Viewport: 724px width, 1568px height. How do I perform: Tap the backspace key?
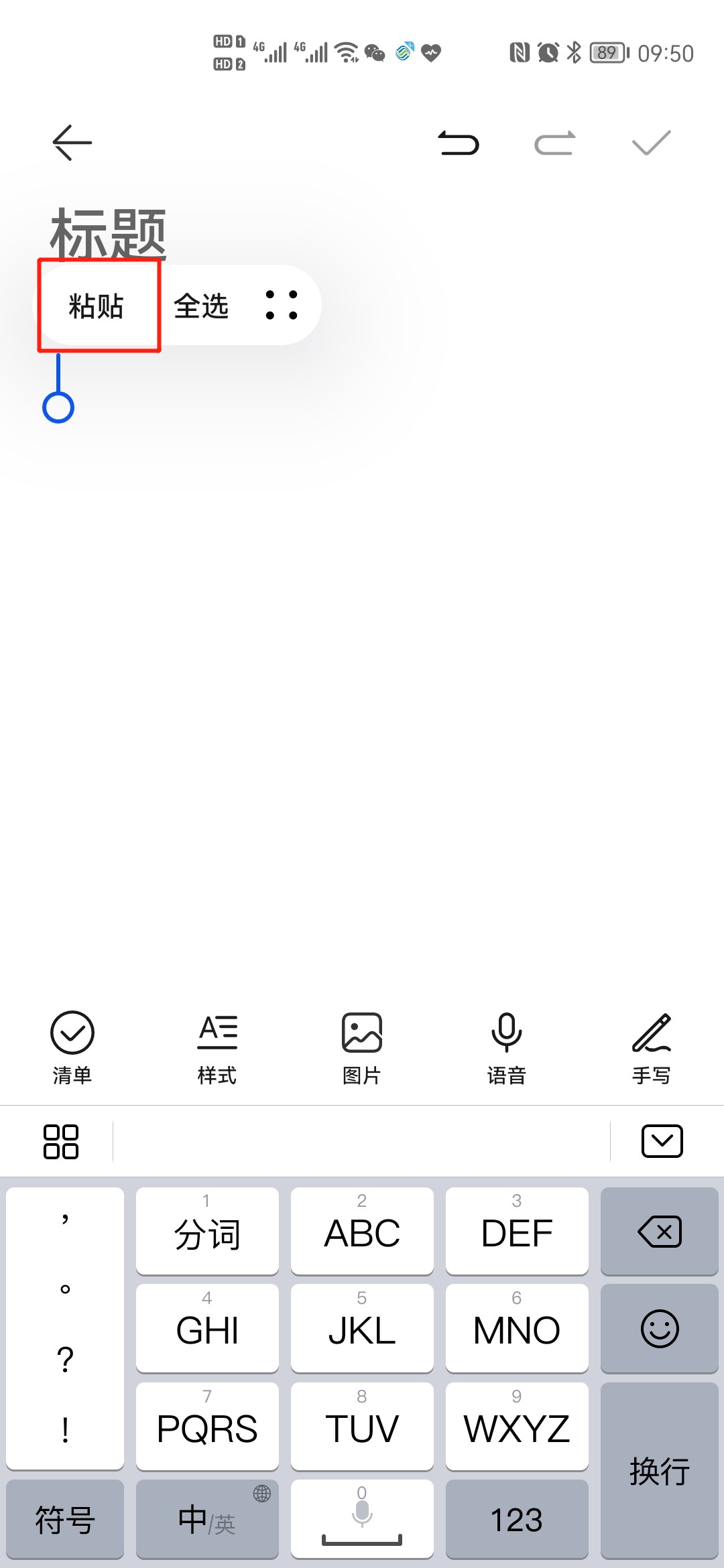point(660,1232)
